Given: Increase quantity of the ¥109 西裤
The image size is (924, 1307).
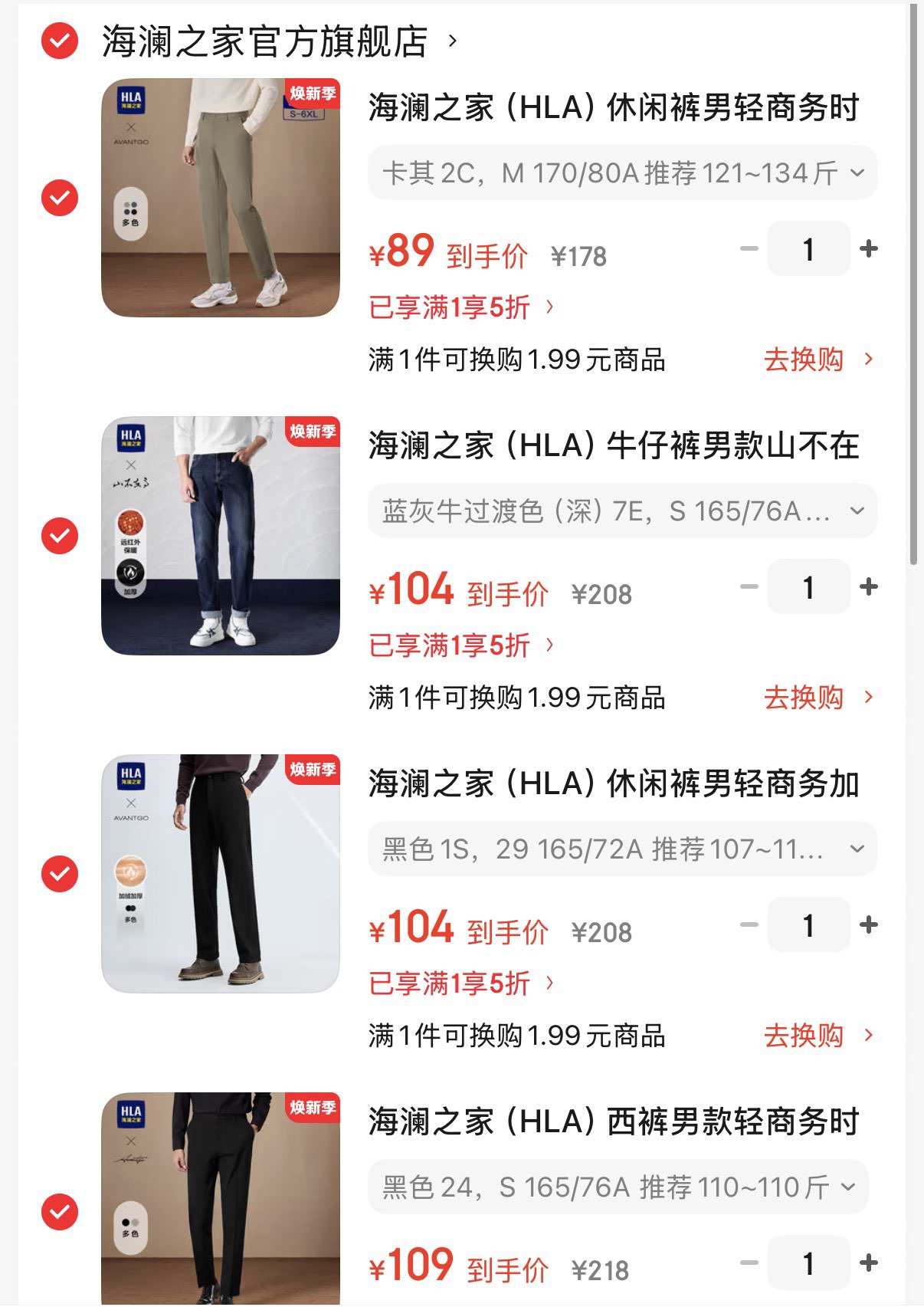Looking at the screenshot, I should 868,1263.
